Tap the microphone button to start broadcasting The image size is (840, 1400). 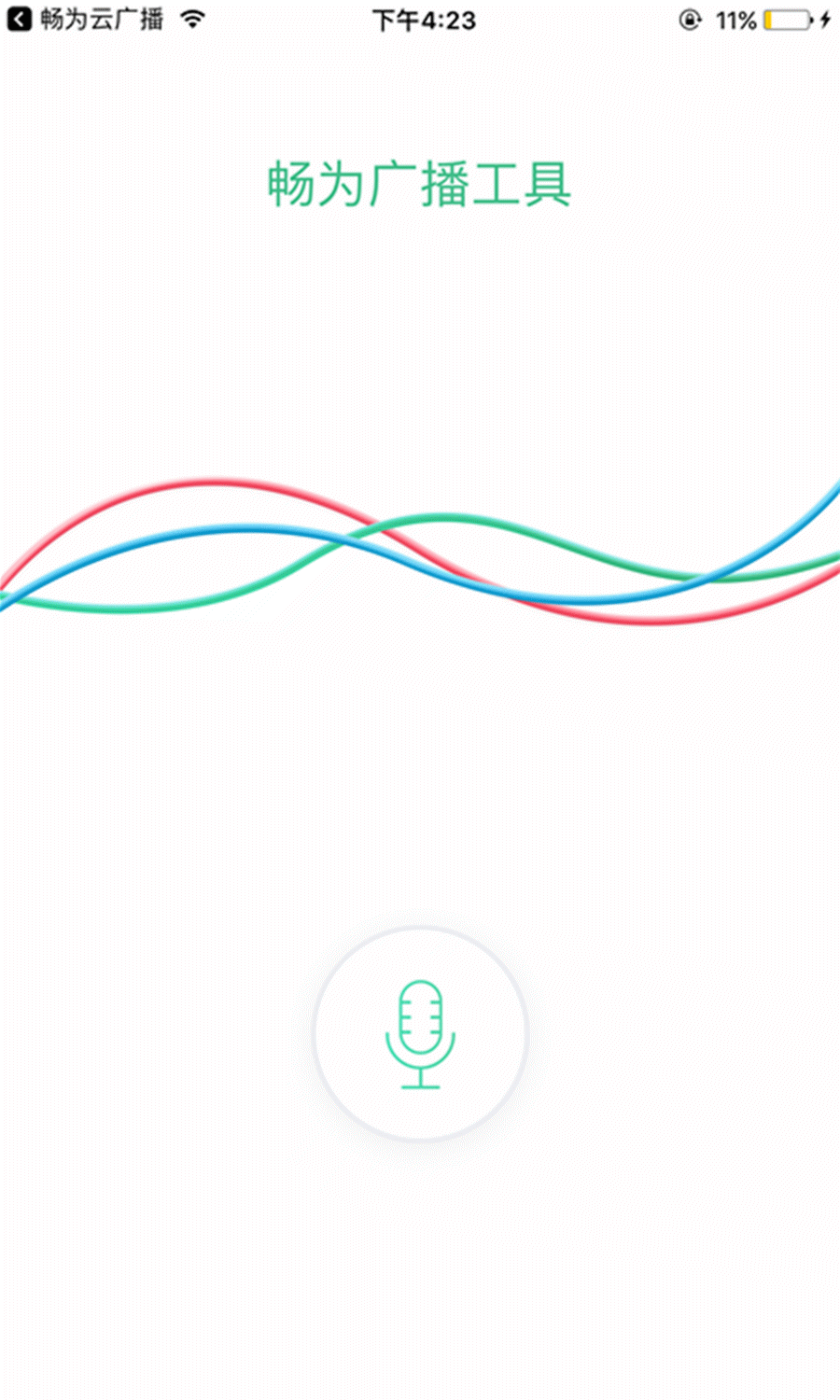click(x=420, y=1033)
